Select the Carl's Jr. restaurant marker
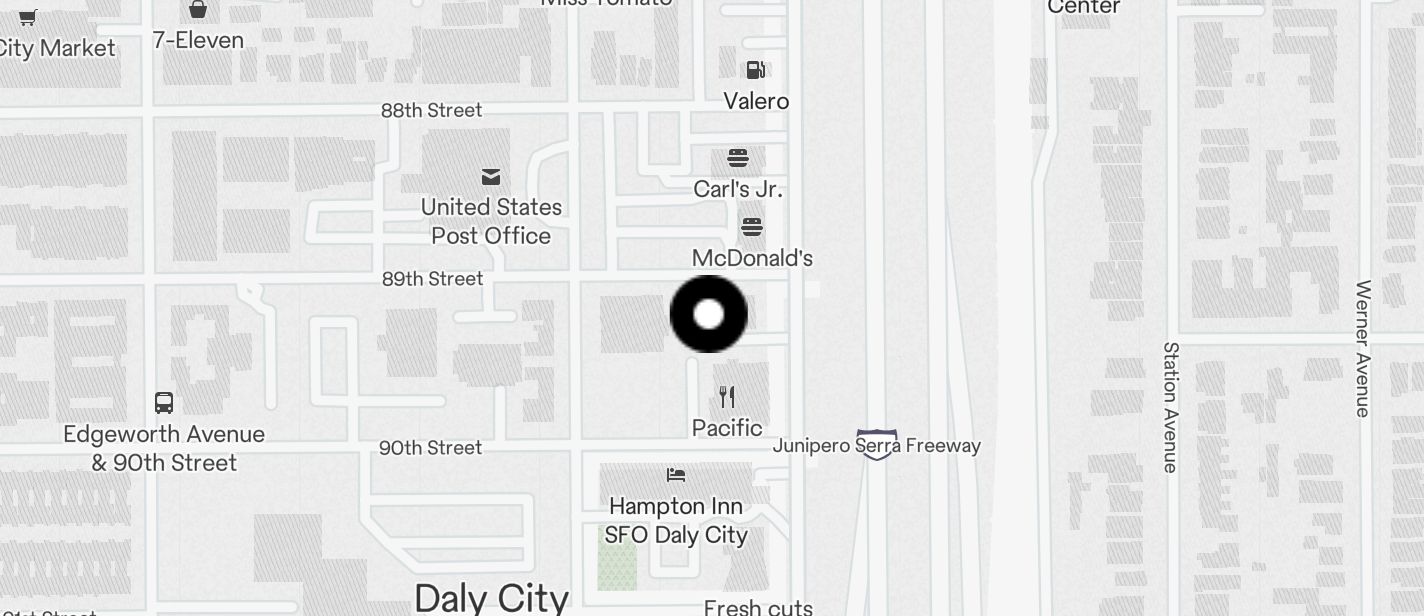Viewport: 1424px width, 616px height. click(738, 158)
